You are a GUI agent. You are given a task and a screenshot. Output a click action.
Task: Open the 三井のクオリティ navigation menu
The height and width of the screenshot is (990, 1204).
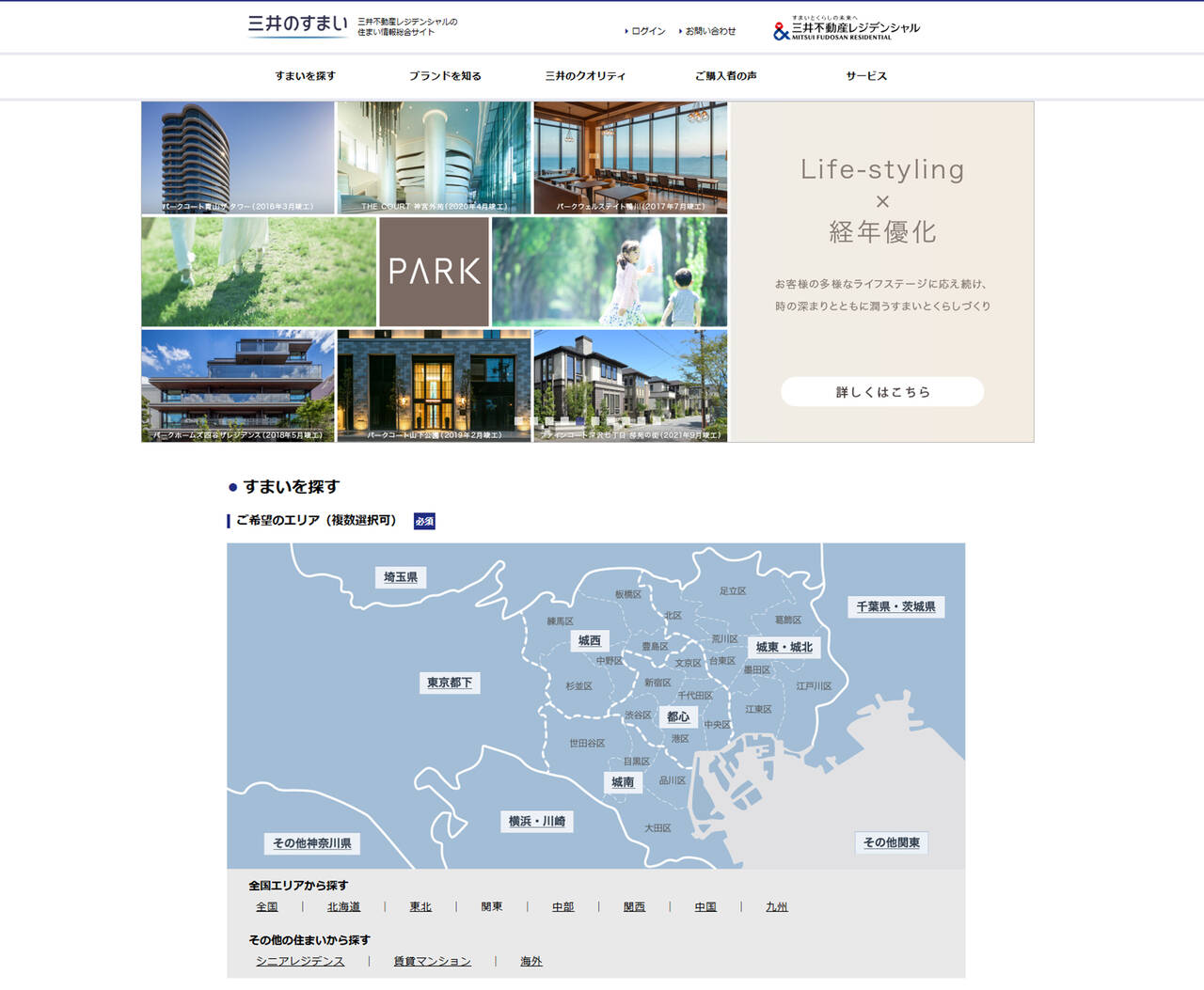click(x=585, y=76)
